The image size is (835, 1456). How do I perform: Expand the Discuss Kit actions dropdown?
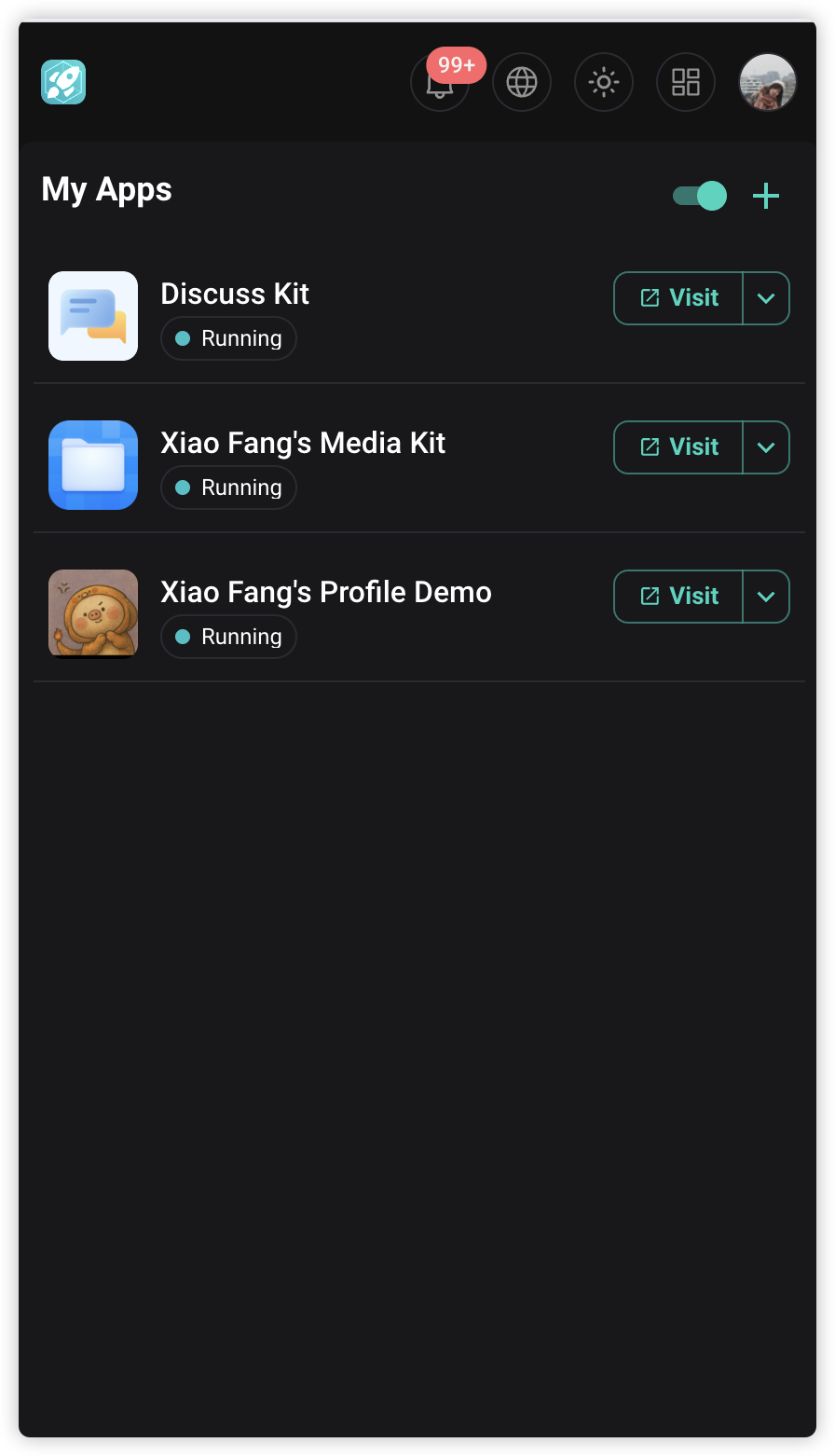[x=766, y=298]
